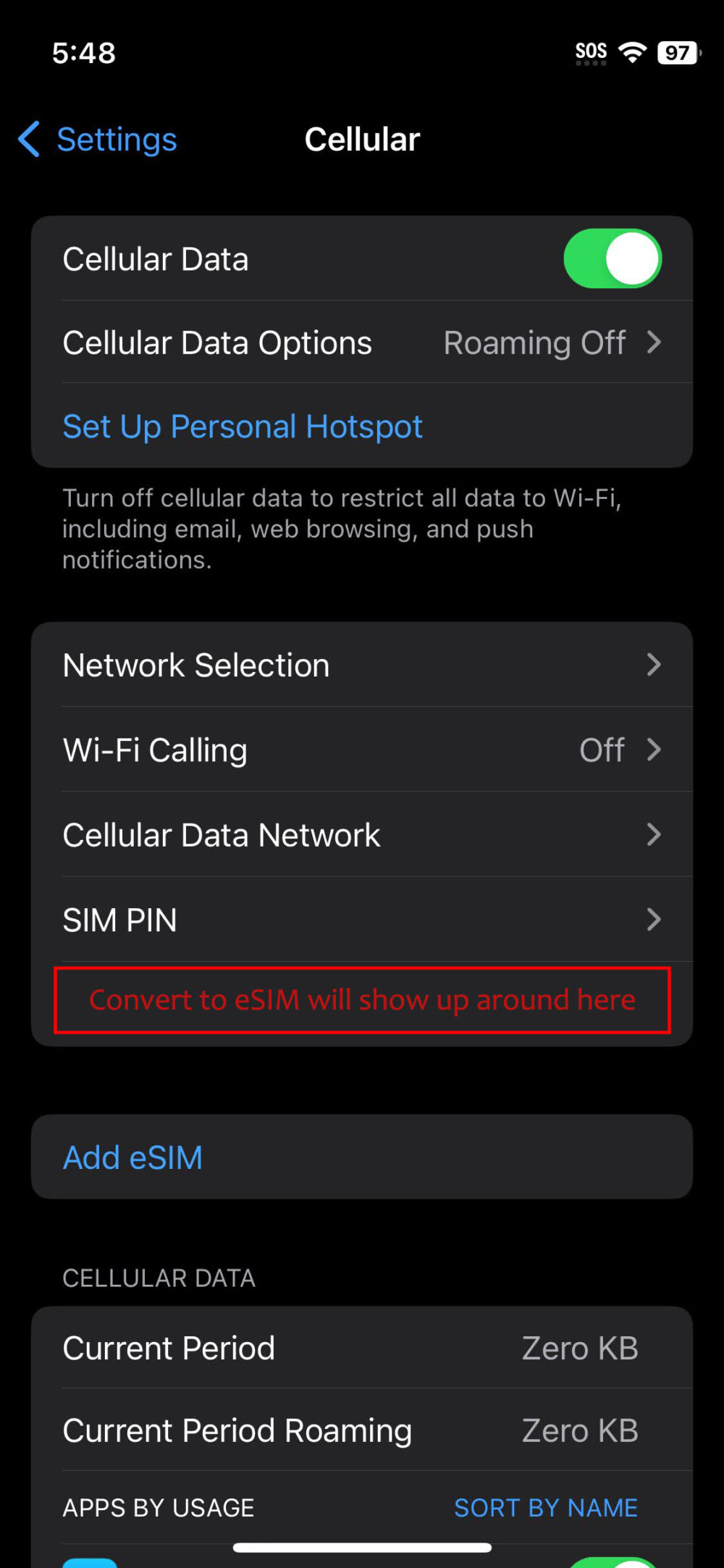The width and height of the screenshot is (724, 1568).
Task: Open Network Selection via its arrow
Action: (654, 664)
